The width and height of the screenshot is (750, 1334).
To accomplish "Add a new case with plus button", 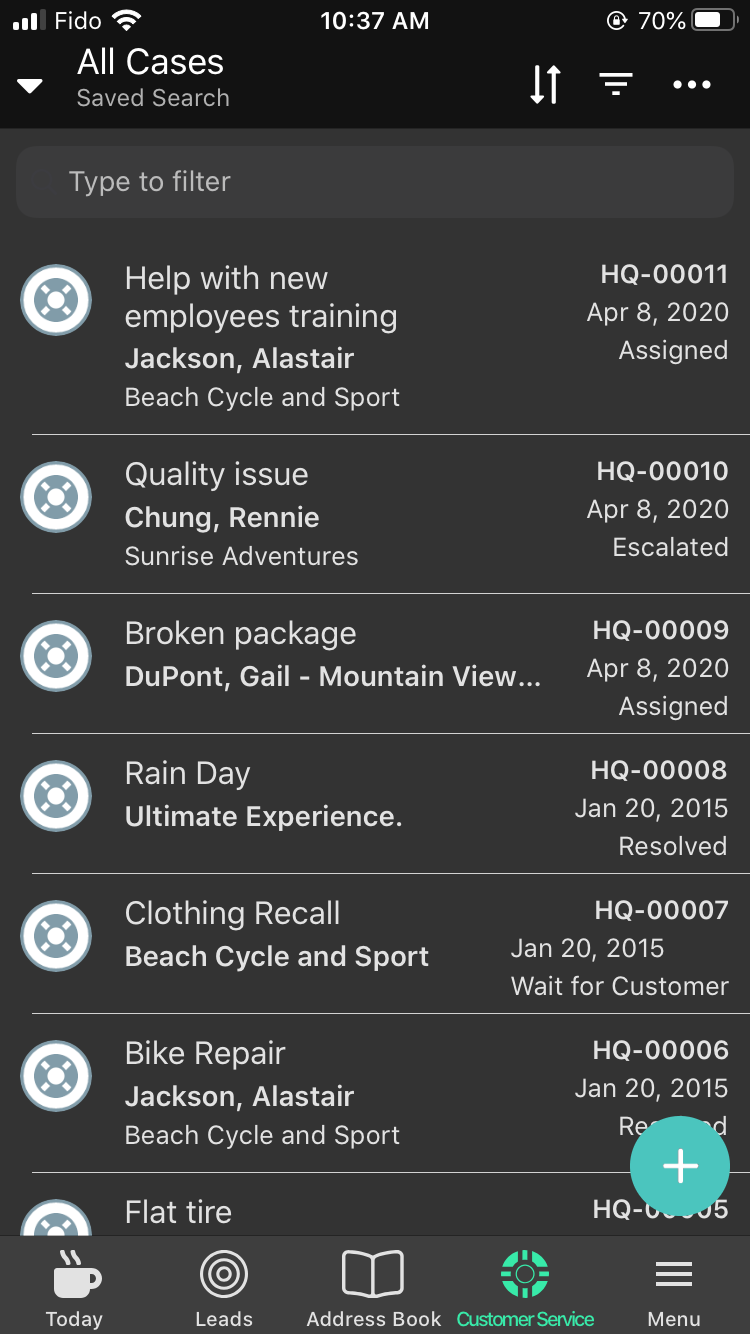I will click(680, 1166).
